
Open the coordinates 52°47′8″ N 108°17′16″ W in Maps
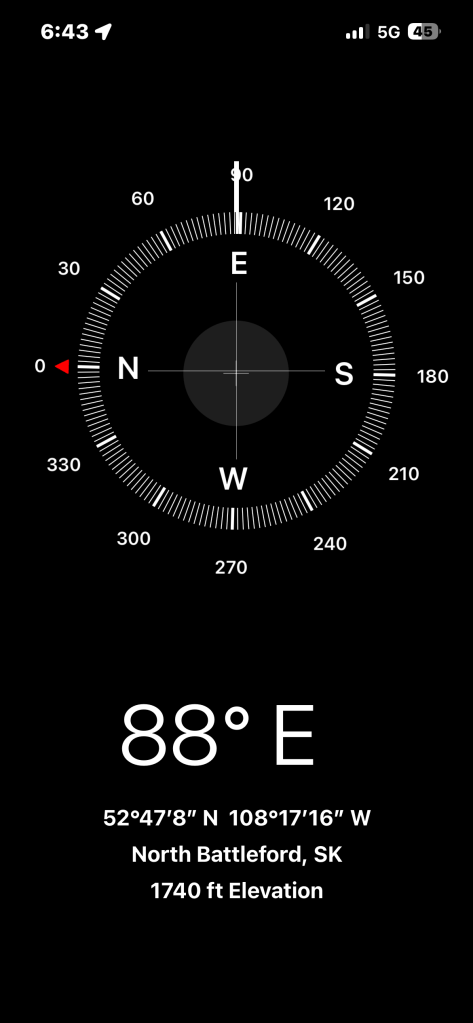pyautogui.click(x=236, y=817)
